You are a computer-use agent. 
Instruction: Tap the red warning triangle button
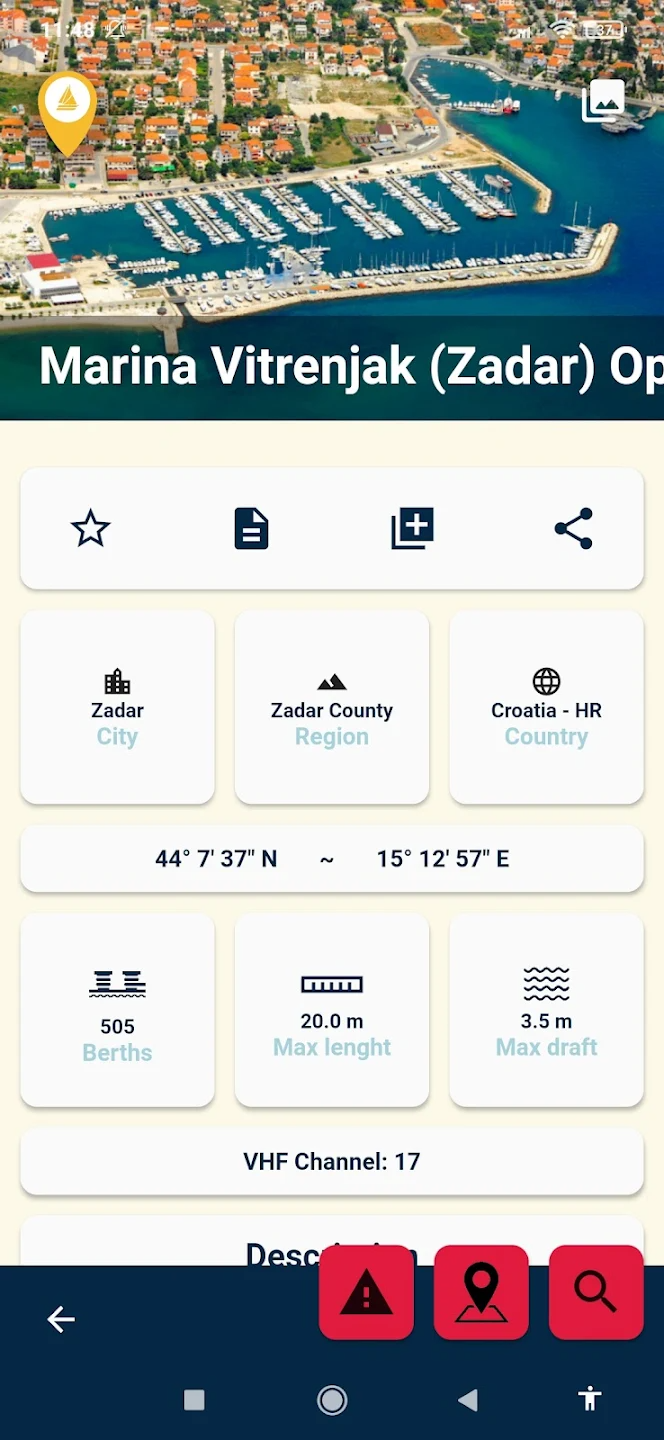[366, 1292]
